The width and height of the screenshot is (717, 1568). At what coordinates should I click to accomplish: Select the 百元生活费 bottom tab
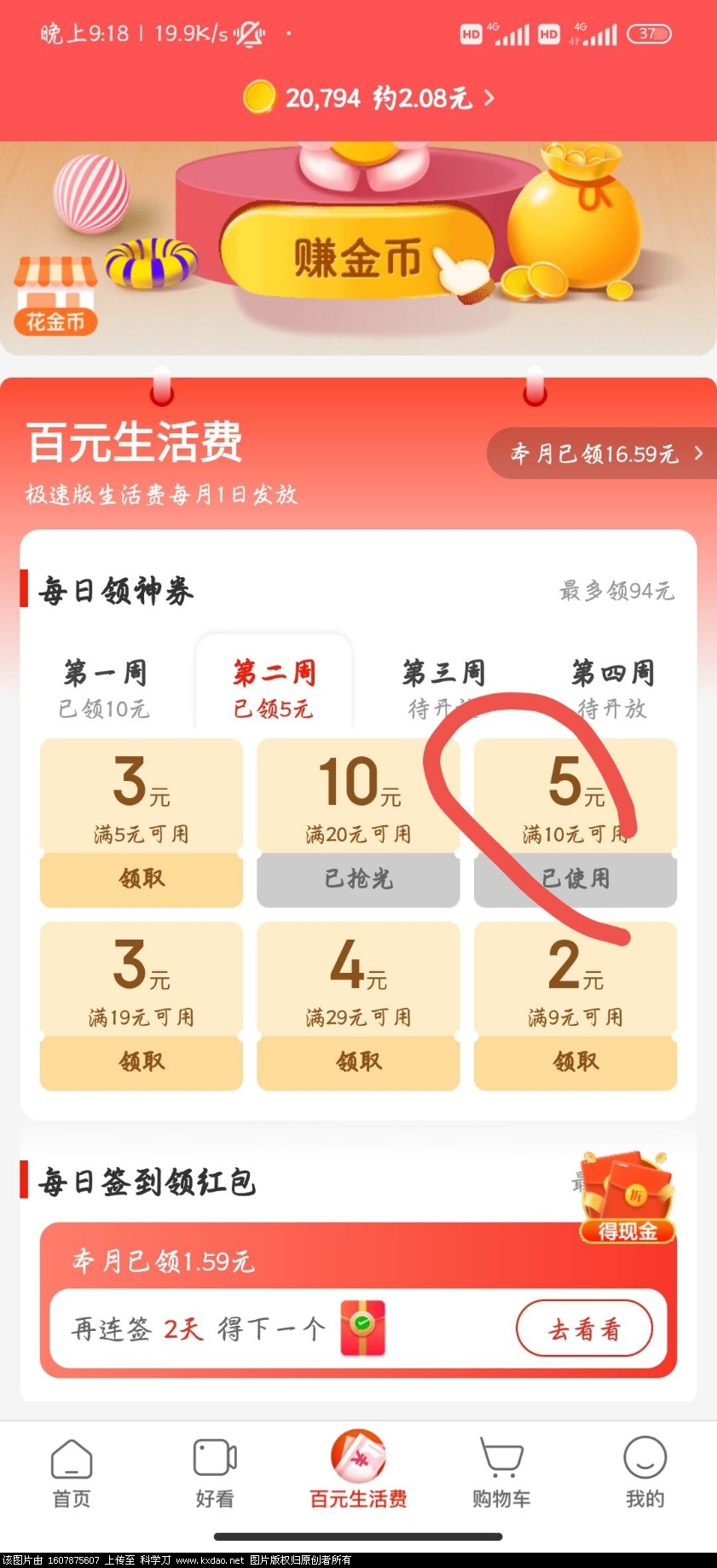tap(358, 1473)
